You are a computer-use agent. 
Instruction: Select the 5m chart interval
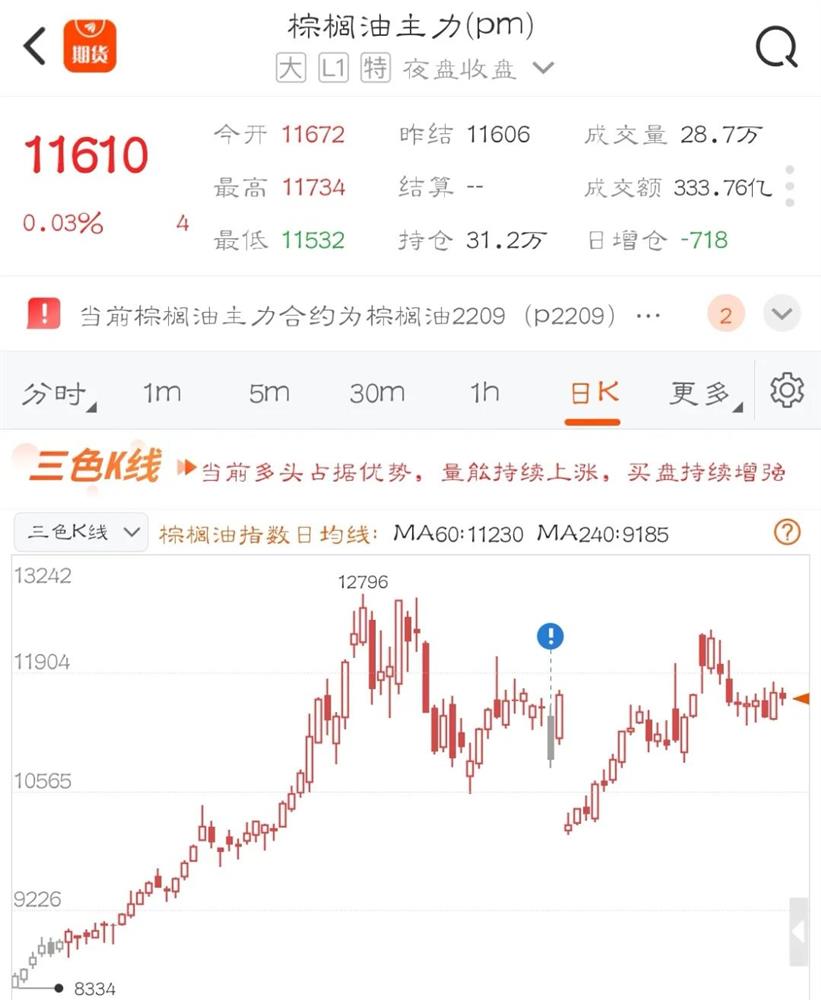point(269,393)
